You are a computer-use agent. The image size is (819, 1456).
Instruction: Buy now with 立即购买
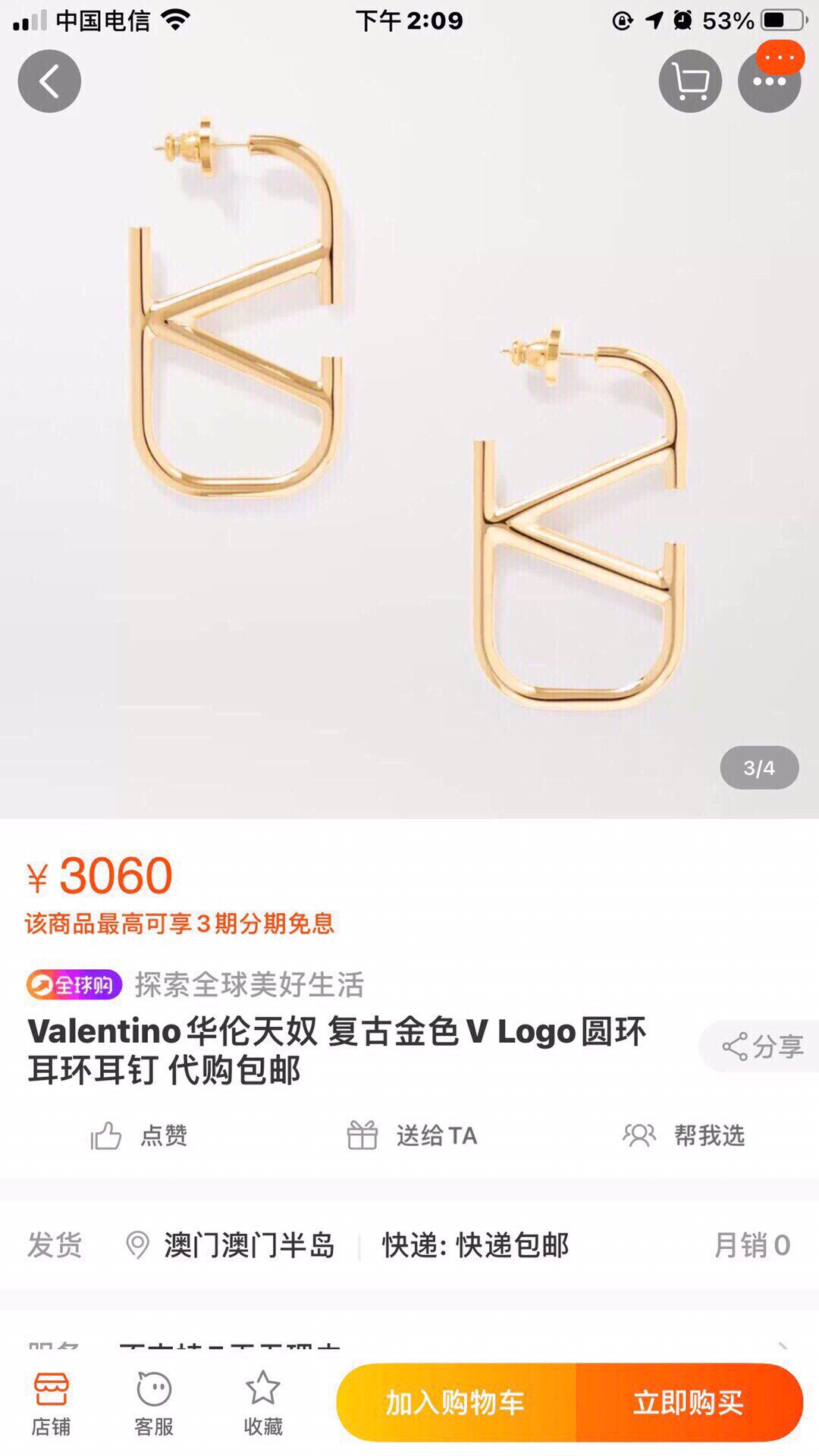click(689, 1403)
